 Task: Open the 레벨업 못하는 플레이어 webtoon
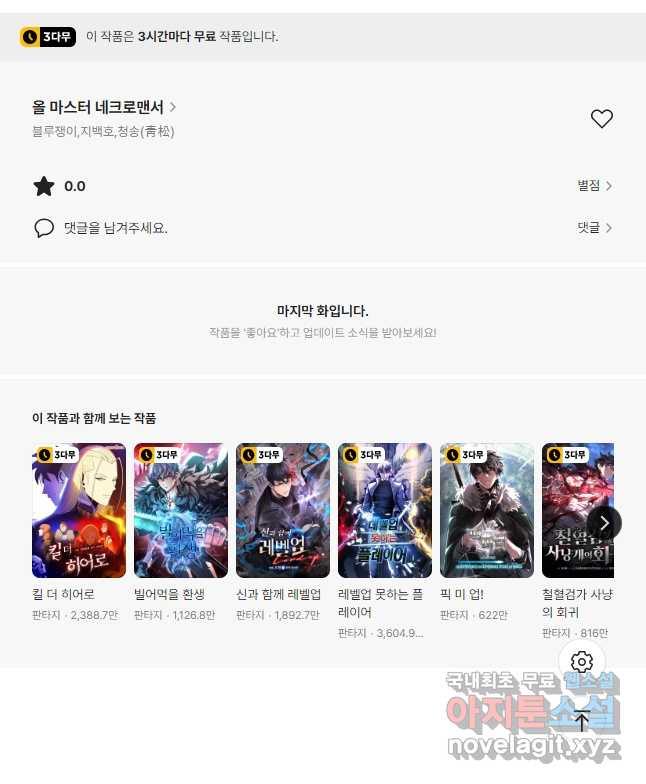(385, 511)
